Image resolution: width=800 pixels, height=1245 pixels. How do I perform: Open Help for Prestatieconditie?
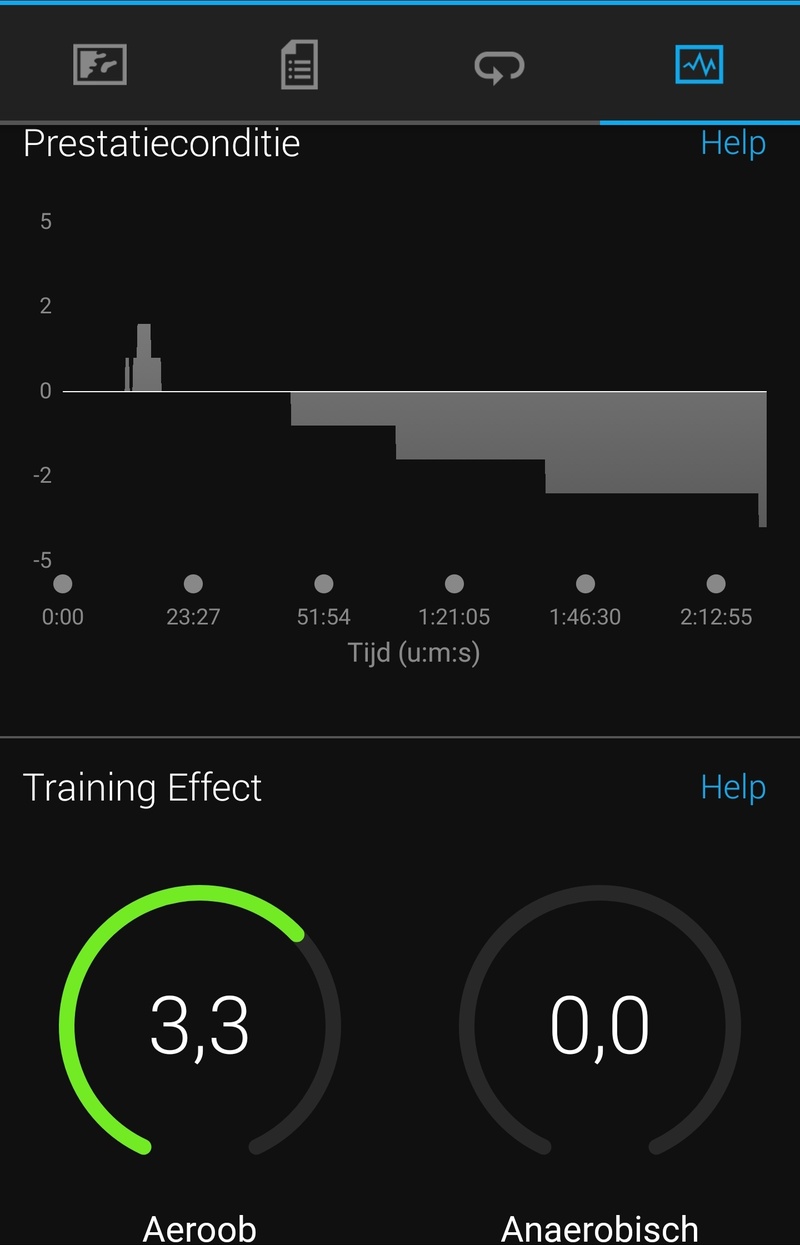[733, 143]
